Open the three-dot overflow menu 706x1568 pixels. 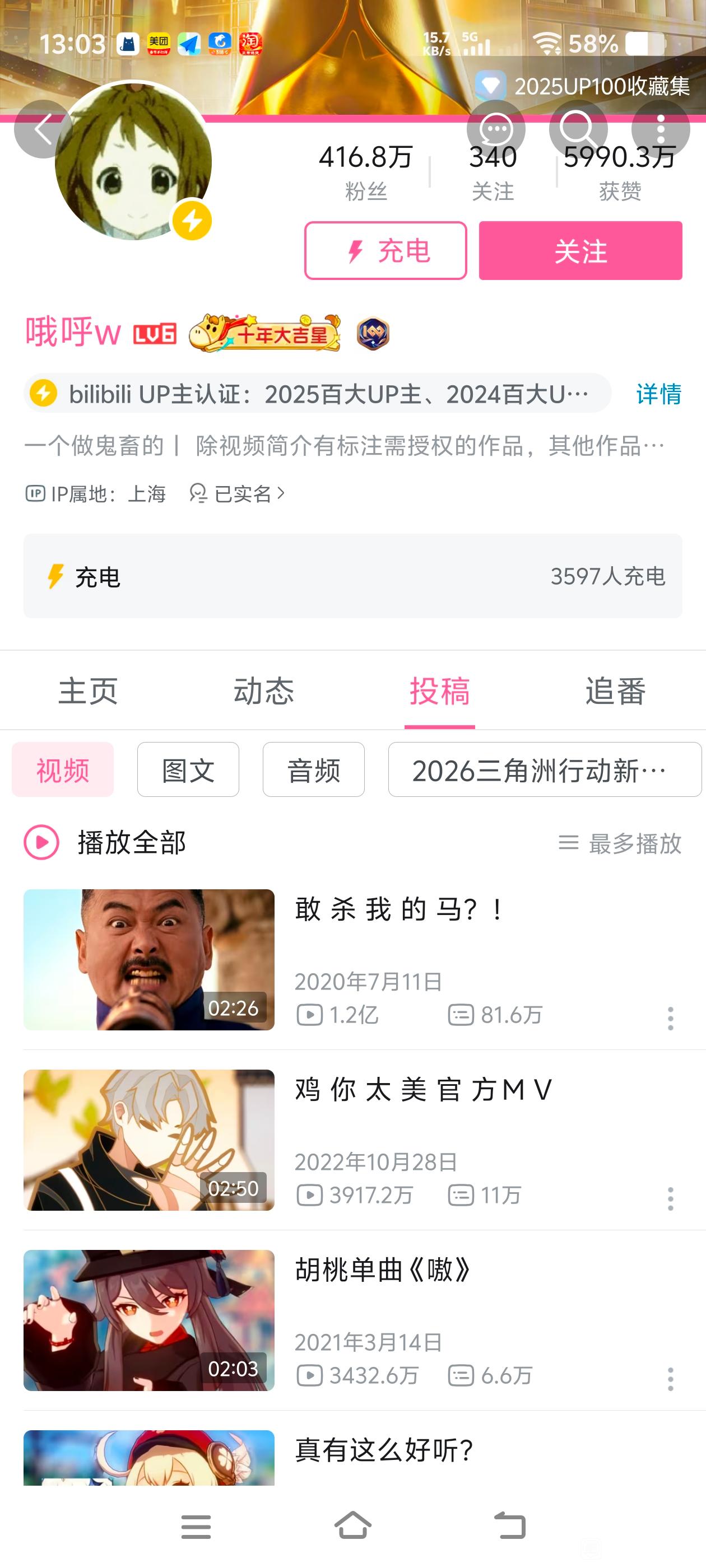coord(660,129)
